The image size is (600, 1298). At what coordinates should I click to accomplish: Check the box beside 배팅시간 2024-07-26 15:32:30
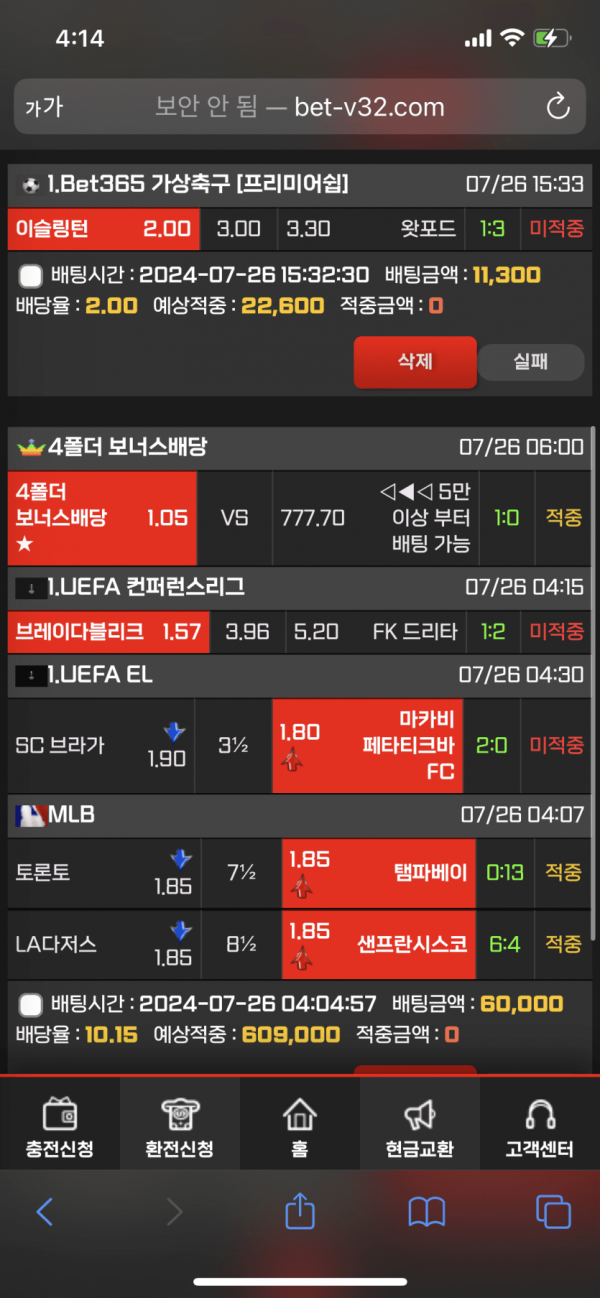click(30, 276)
